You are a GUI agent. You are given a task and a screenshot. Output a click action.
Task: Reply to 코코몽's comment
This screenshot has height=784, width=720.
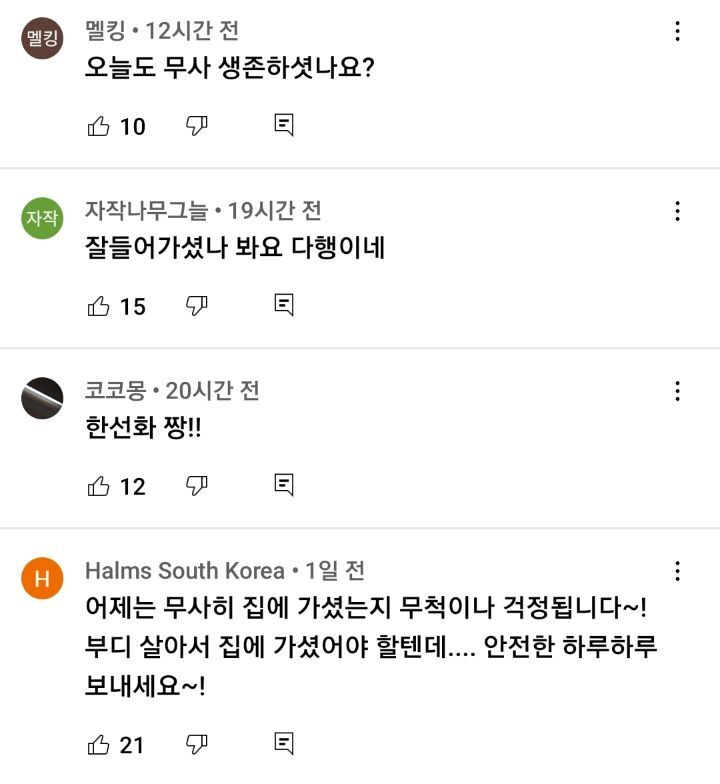click(284, 485)
